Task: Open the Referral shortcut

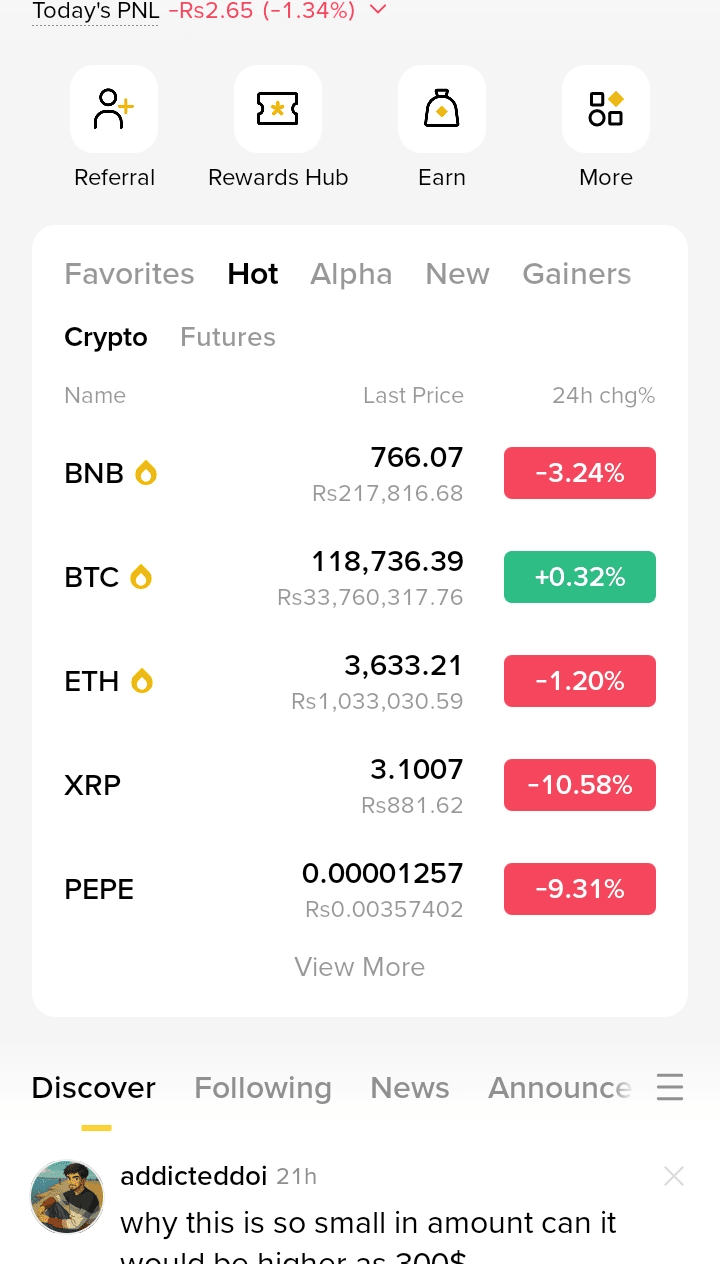Action: 114,110
